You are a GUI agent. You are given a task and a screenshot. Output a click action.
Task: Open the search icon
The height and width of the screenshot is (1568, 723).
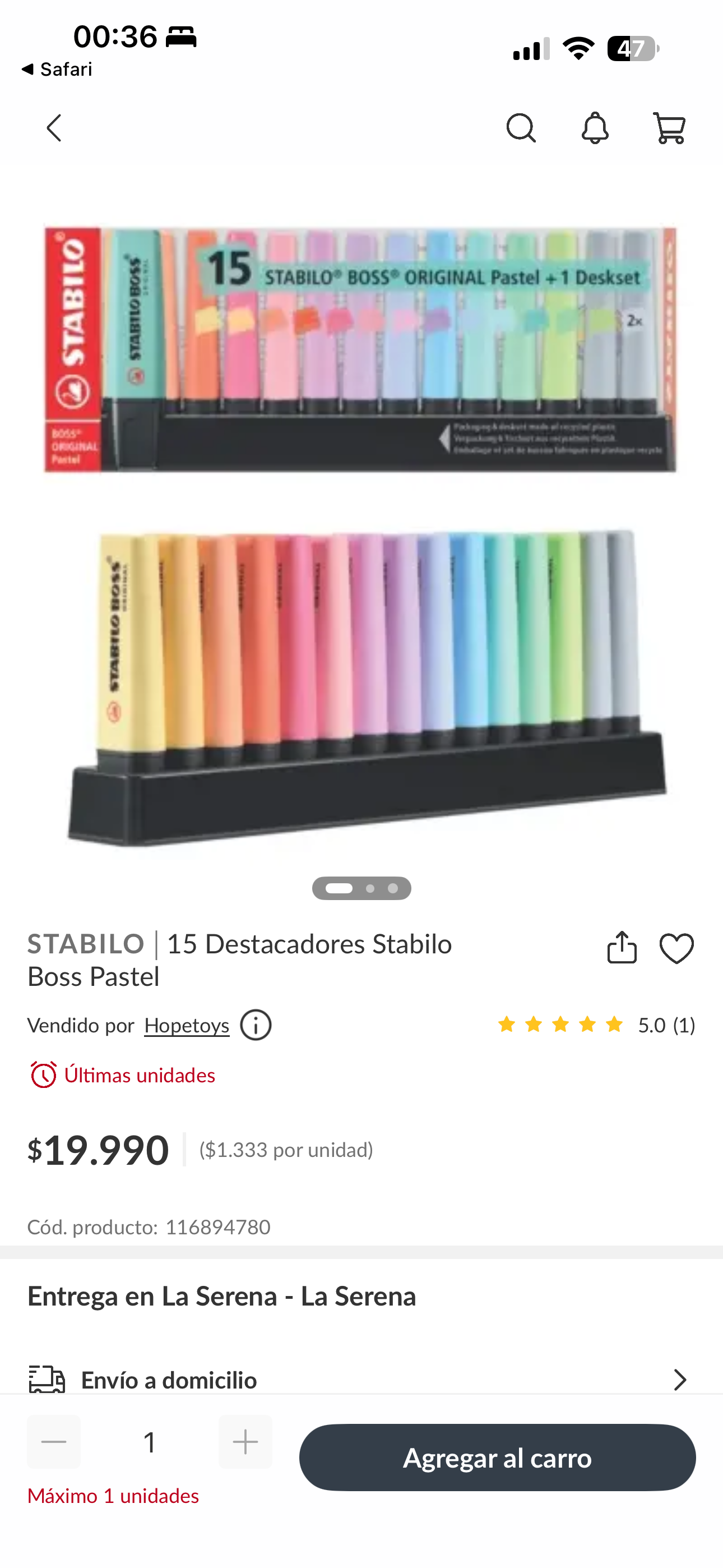click(521, 128)
